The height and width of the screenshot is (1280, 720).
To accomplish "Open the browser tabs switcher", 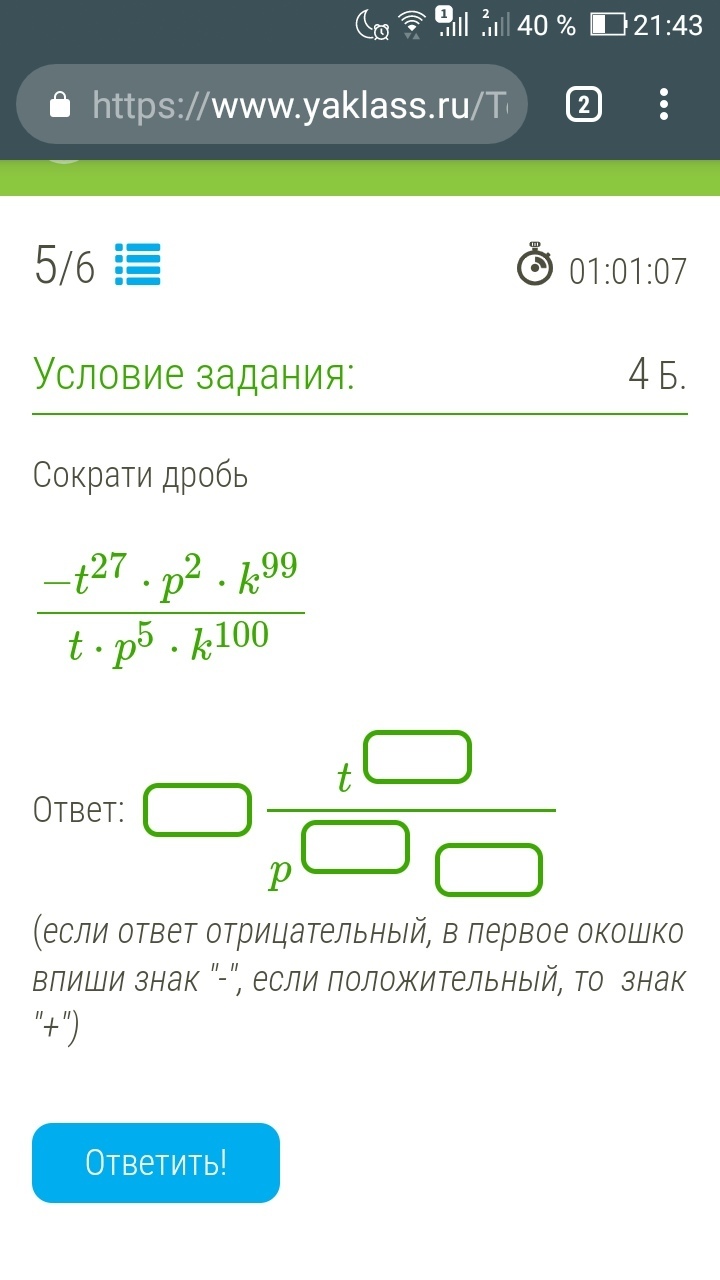I will [584, 104].
